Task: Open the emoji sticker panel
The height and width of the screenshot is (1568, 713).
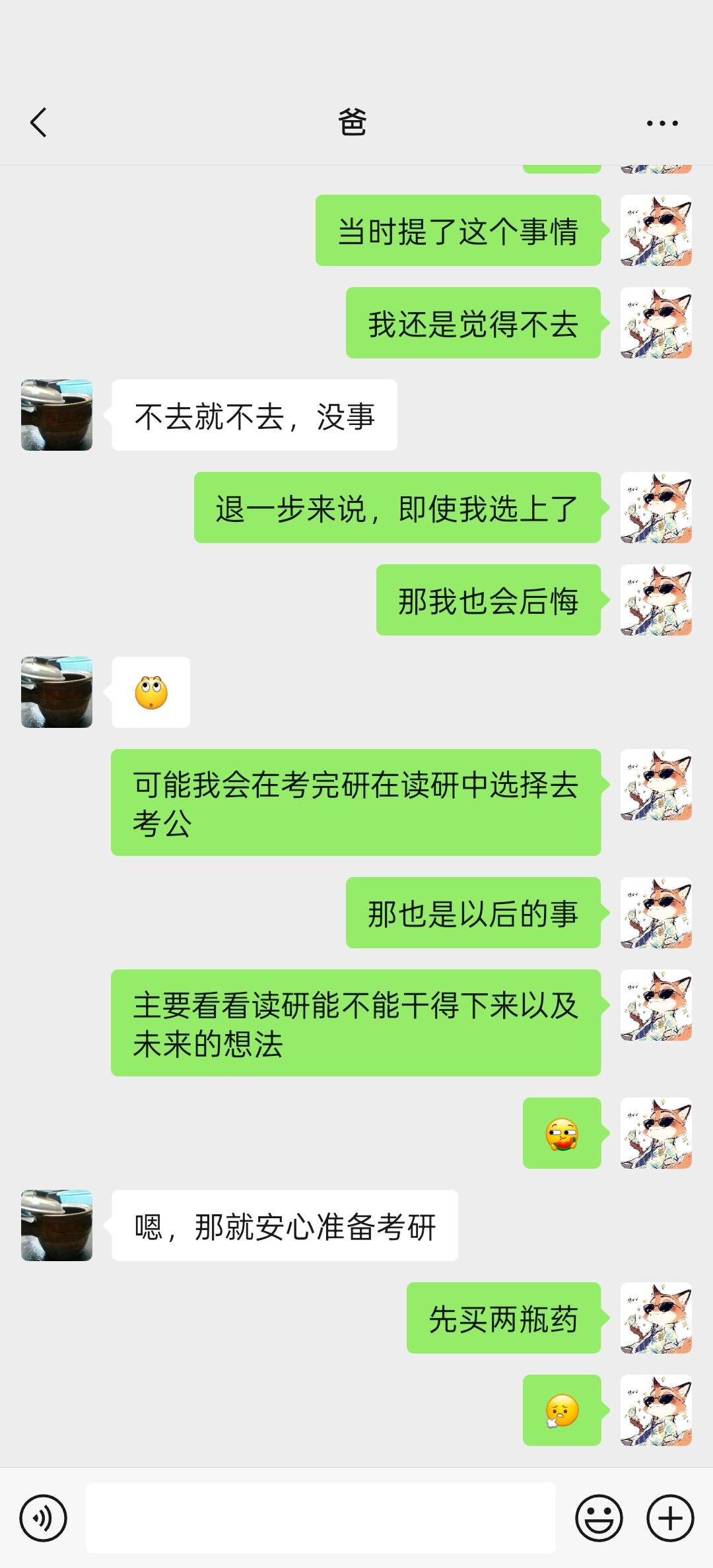Action: point(599,1518)
